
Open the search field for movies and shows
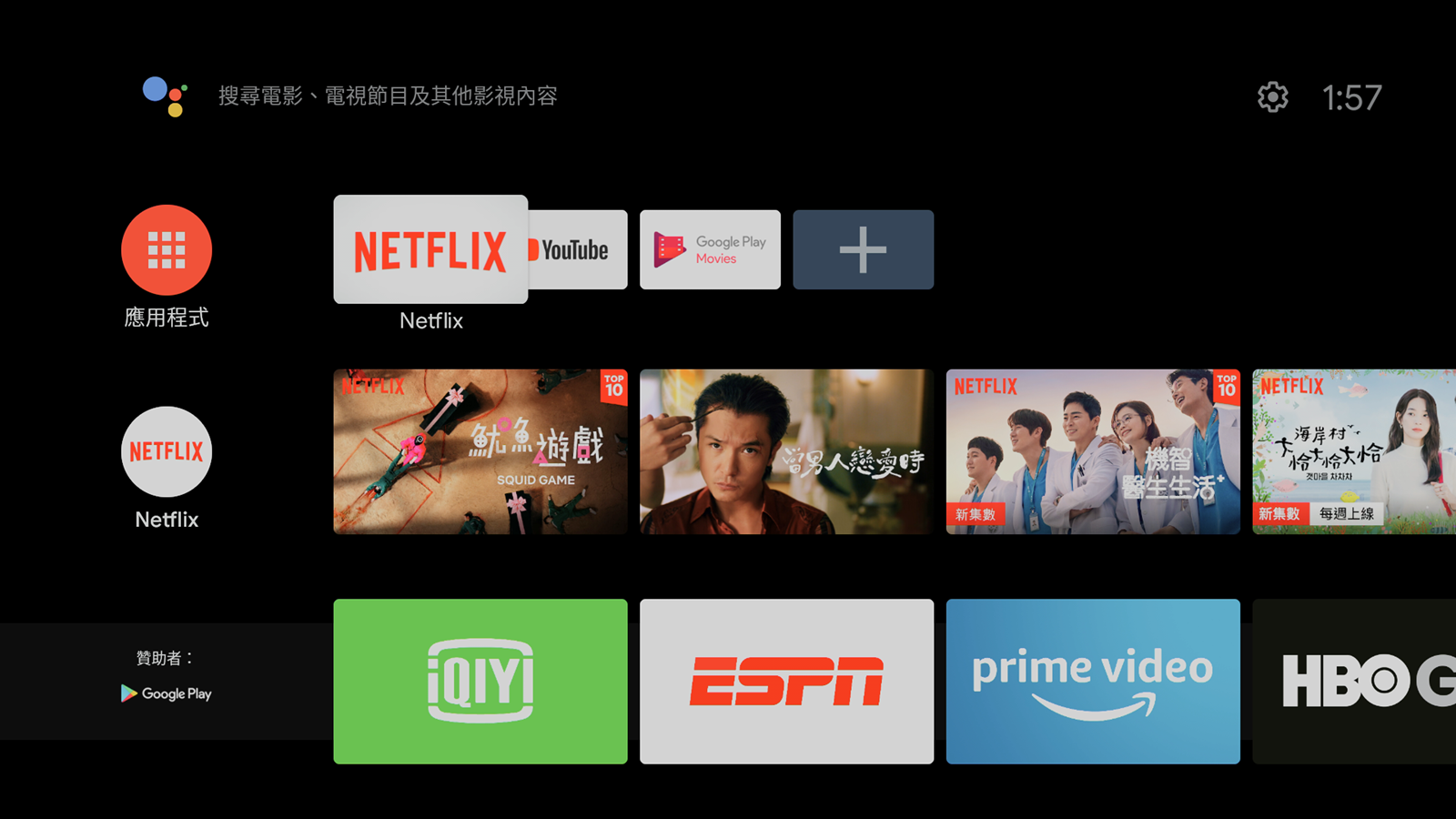click(x=388, y=96)
